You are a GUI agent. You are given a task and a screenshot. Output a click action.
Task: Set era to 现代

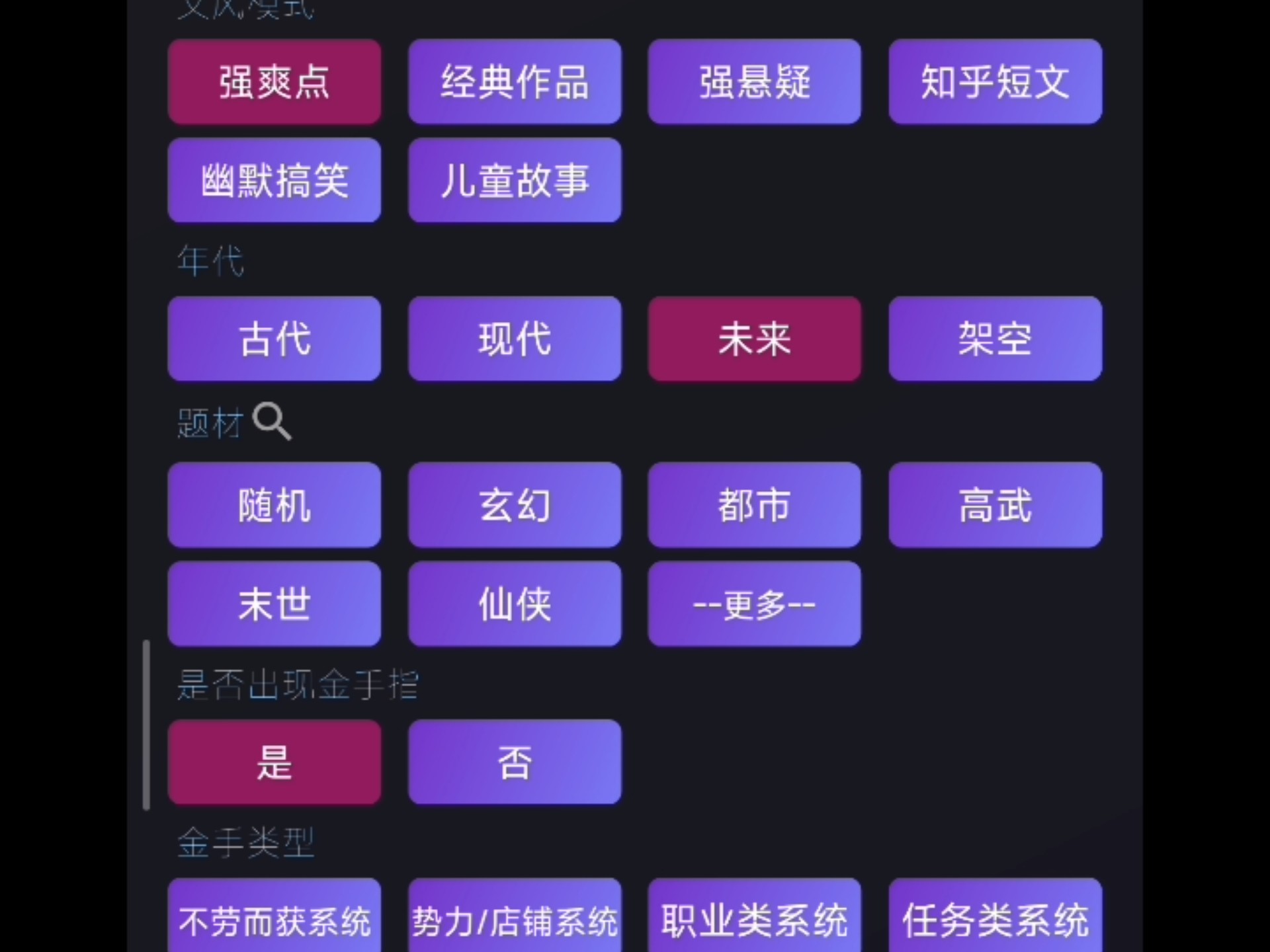[515, 338]
